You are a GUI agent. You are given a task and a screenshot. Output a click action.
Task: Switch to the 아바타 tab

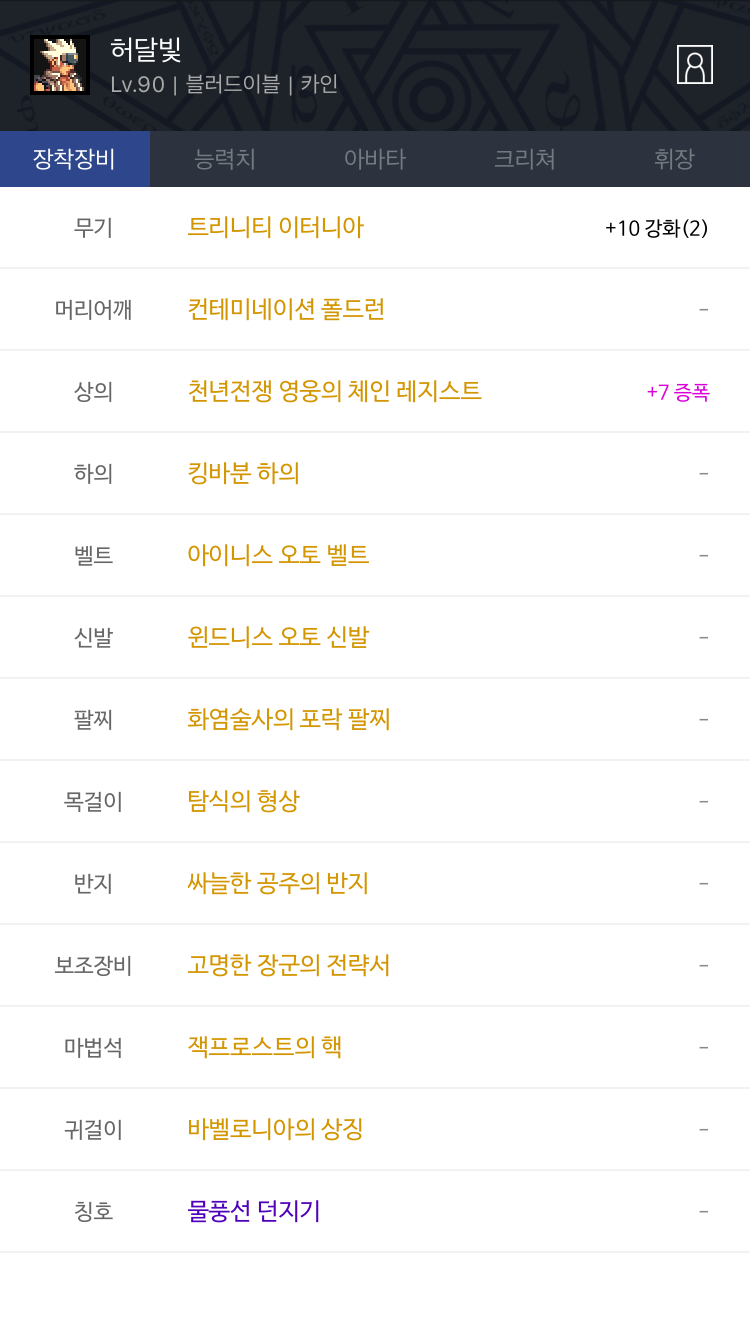375,159
